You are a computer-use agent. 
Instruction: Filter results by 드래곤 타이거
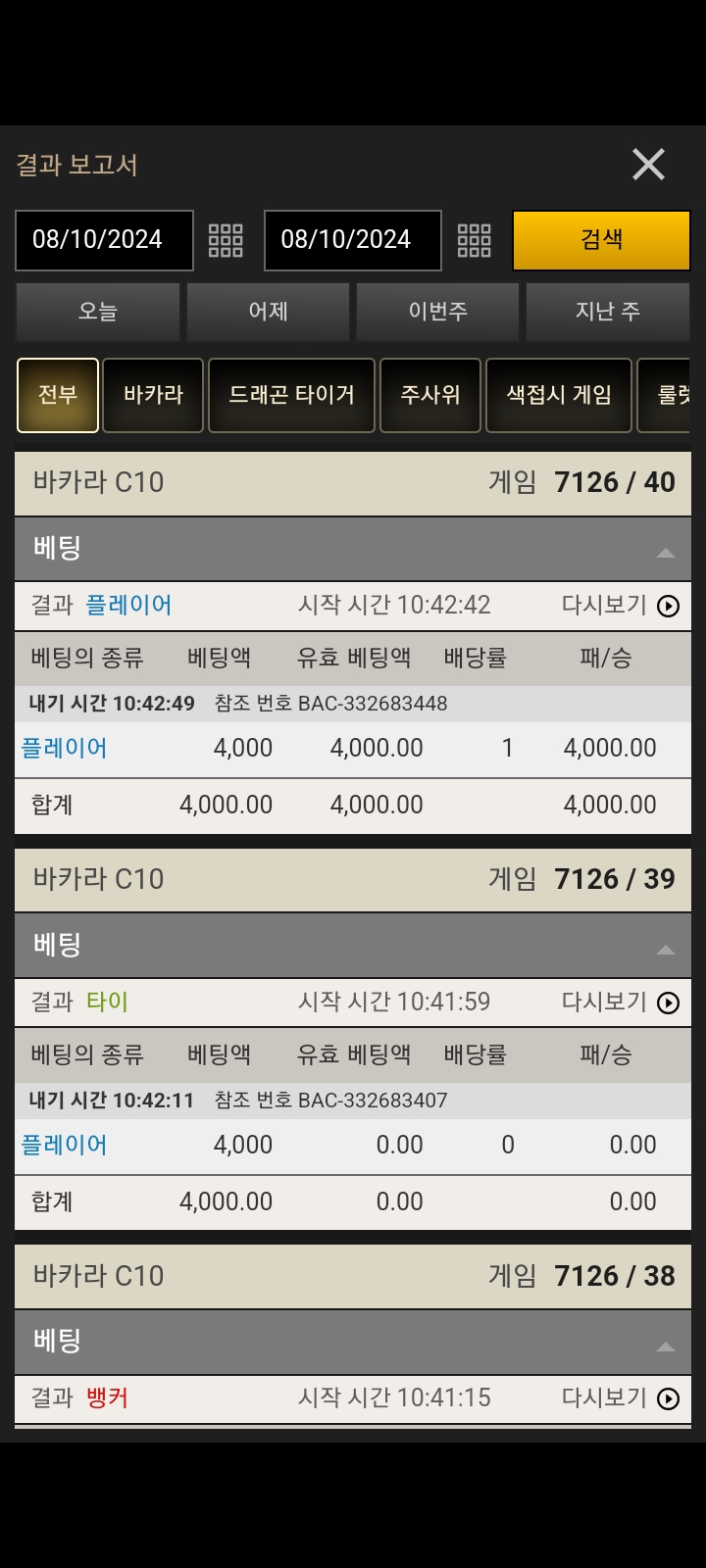291,395
